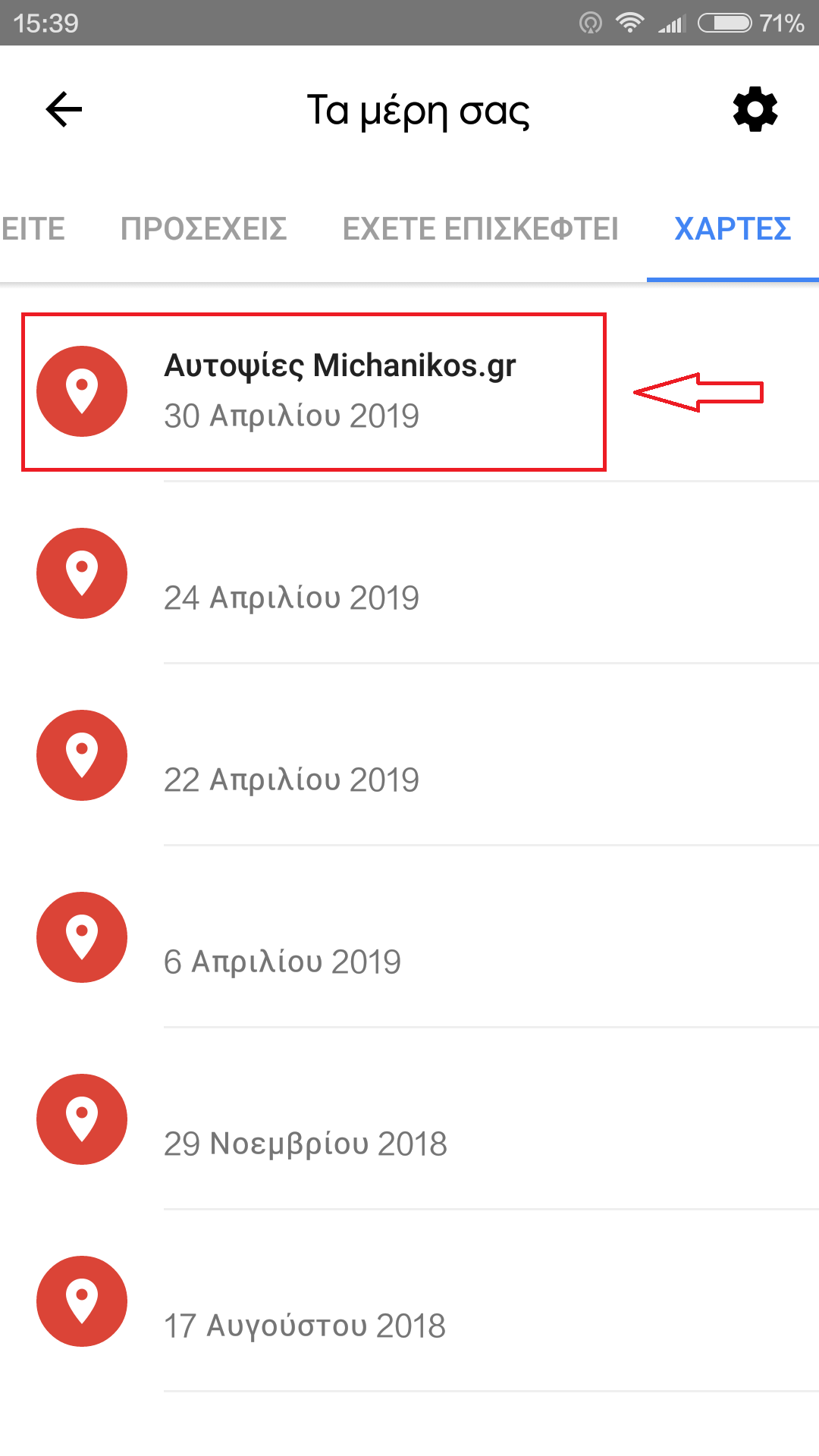Viewport: 819px width, 1456px height.
Task: Go back with the arrow icon
Action: (64, 110)
